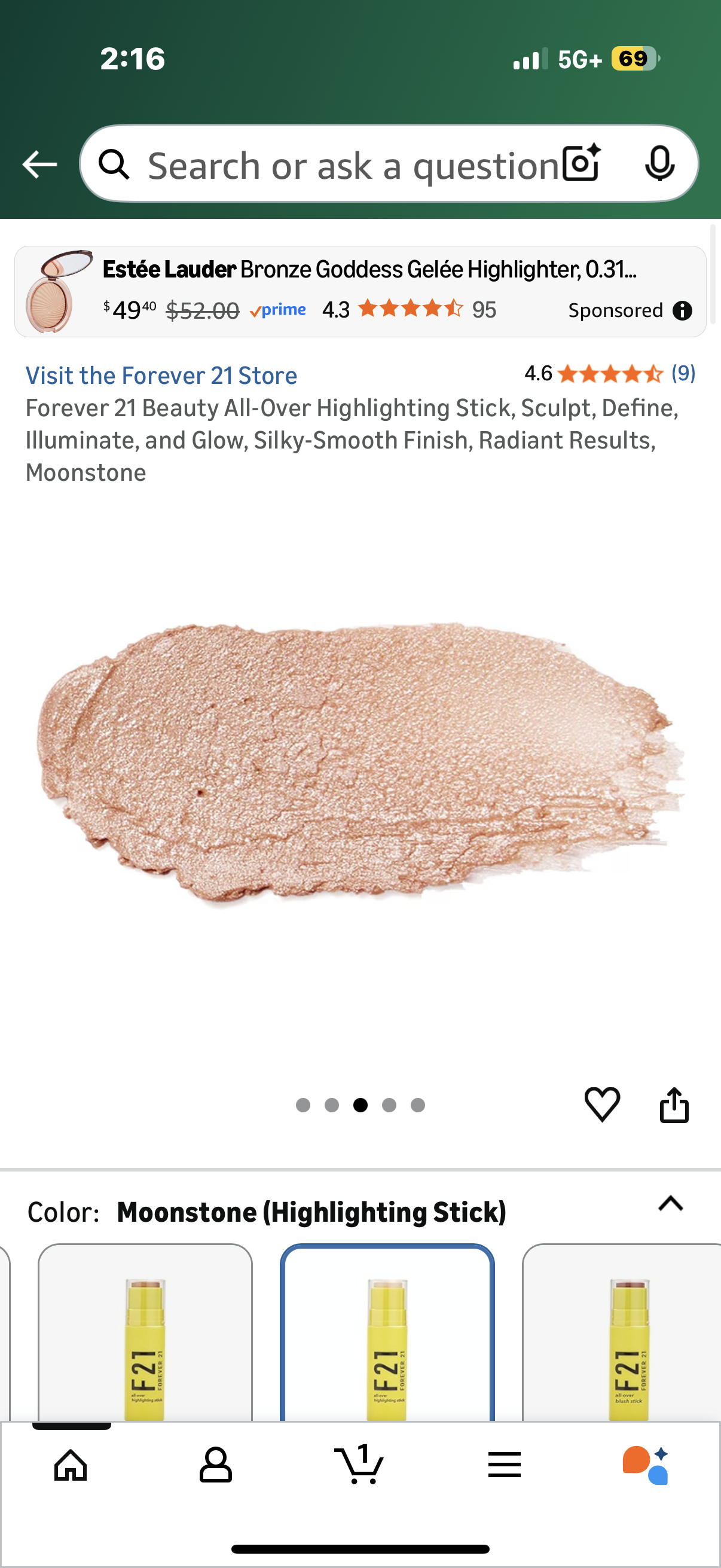721x1568 pixels.
Task: Open the 9 customer reviews
Action: point(683,374)
